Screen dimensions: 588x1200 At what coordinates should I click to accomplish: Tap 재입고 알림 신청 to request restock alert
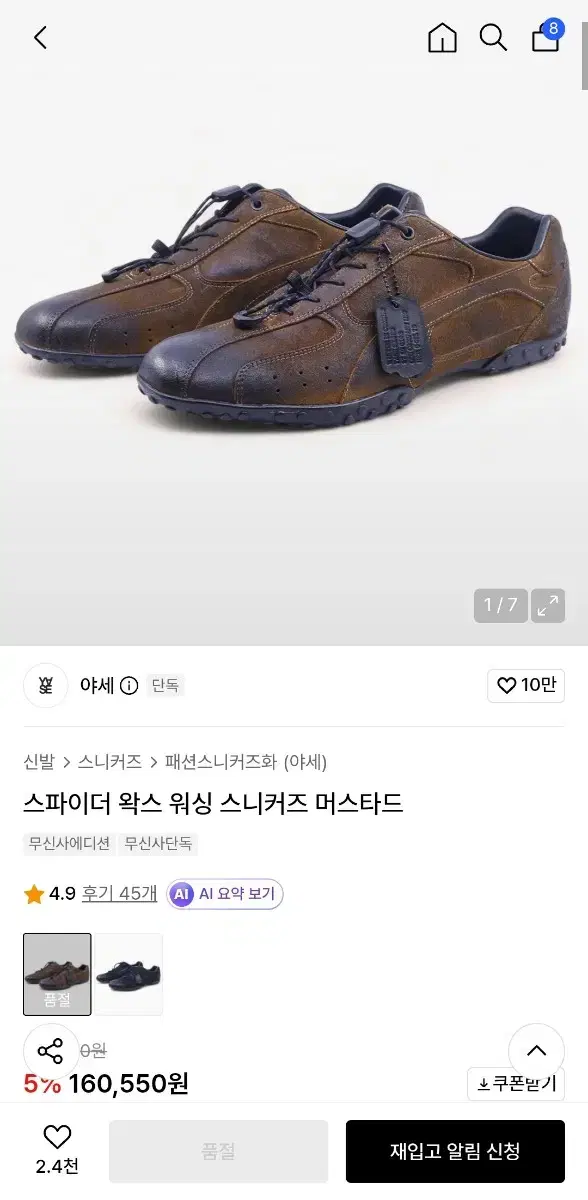coord(455,1151)
